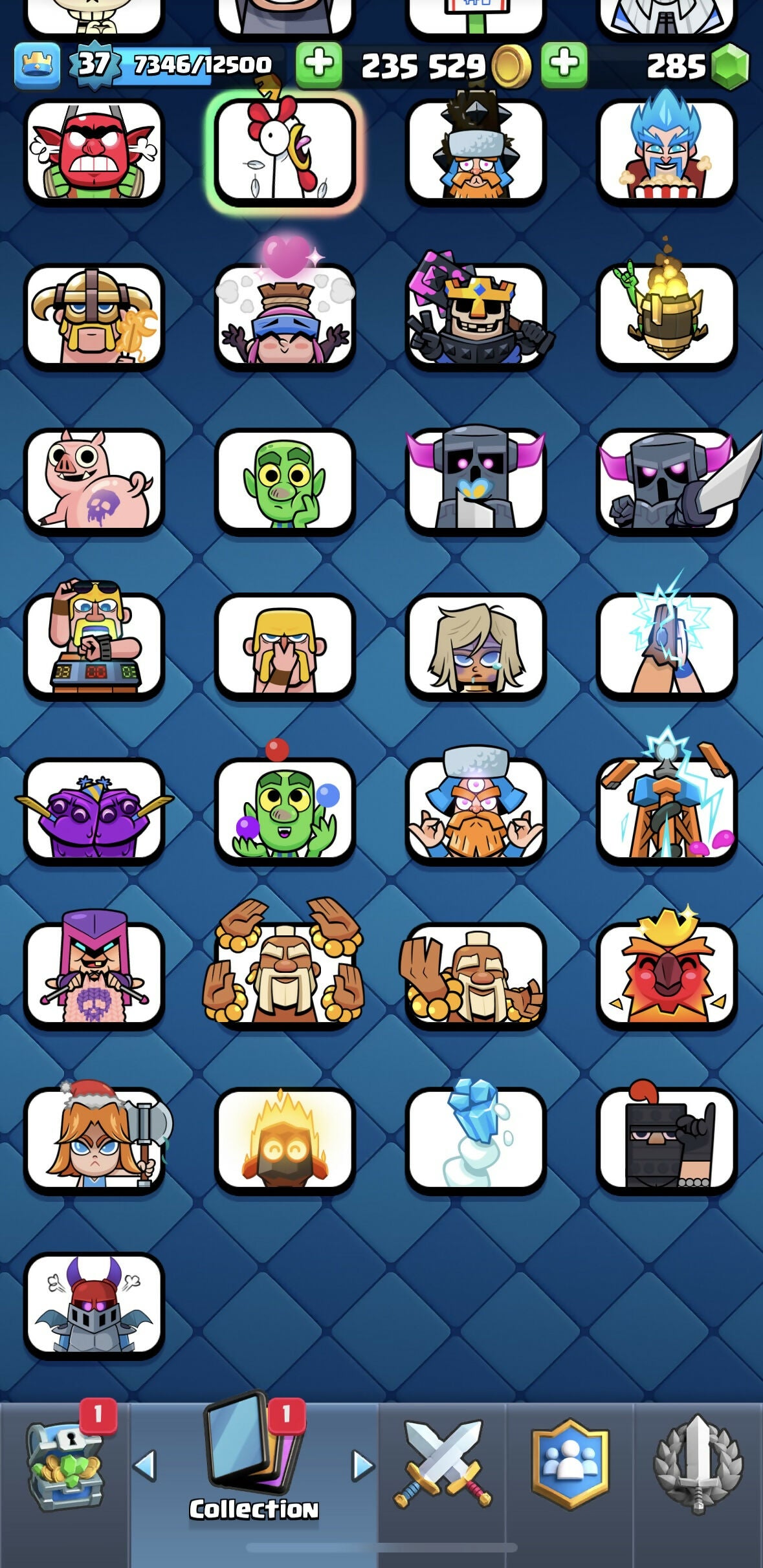Select the angry red goblin emote

tap(94, 153)
